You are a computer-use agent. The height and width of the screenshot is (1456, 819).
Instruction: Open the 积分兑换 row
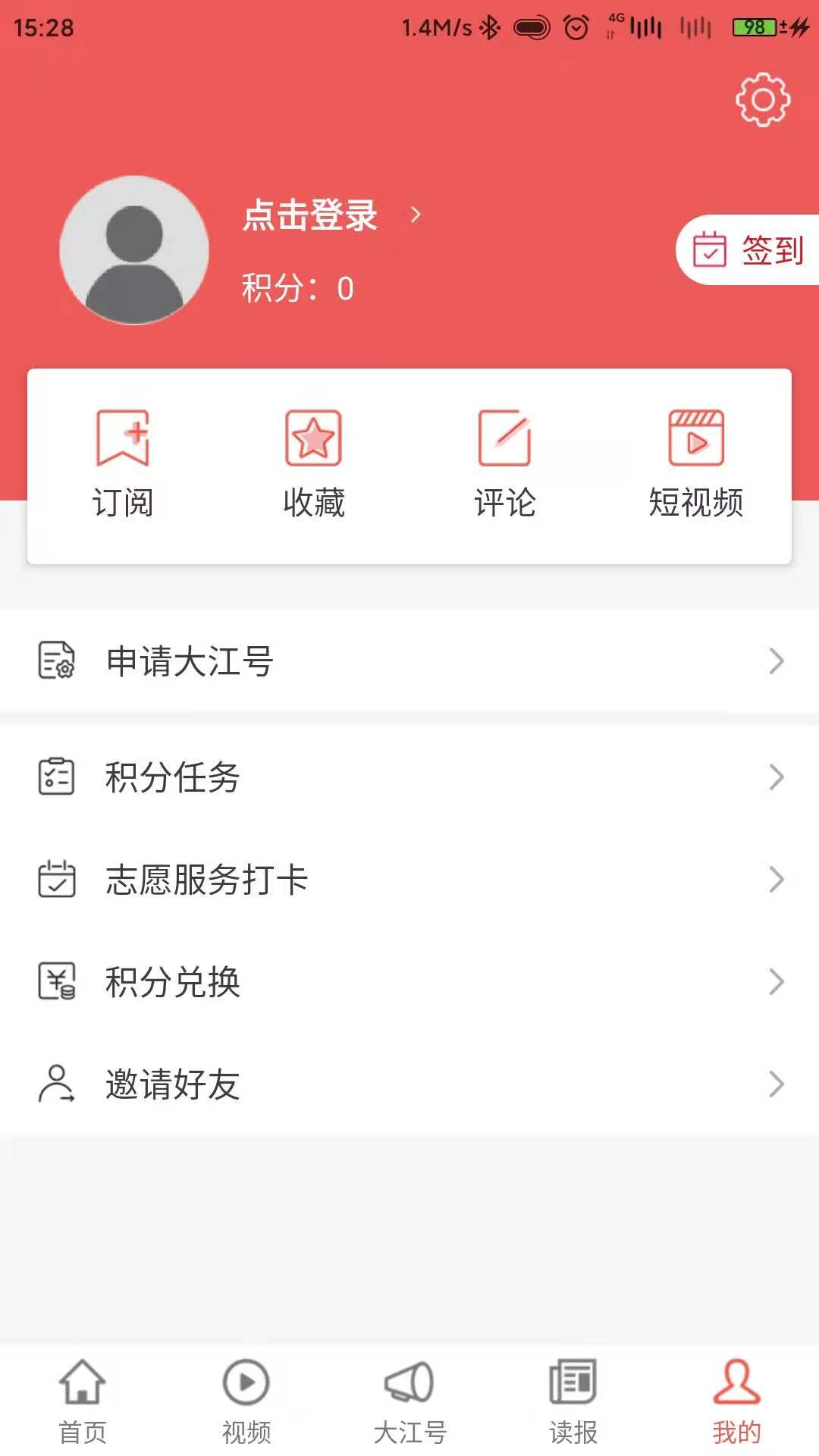point(409,982)
